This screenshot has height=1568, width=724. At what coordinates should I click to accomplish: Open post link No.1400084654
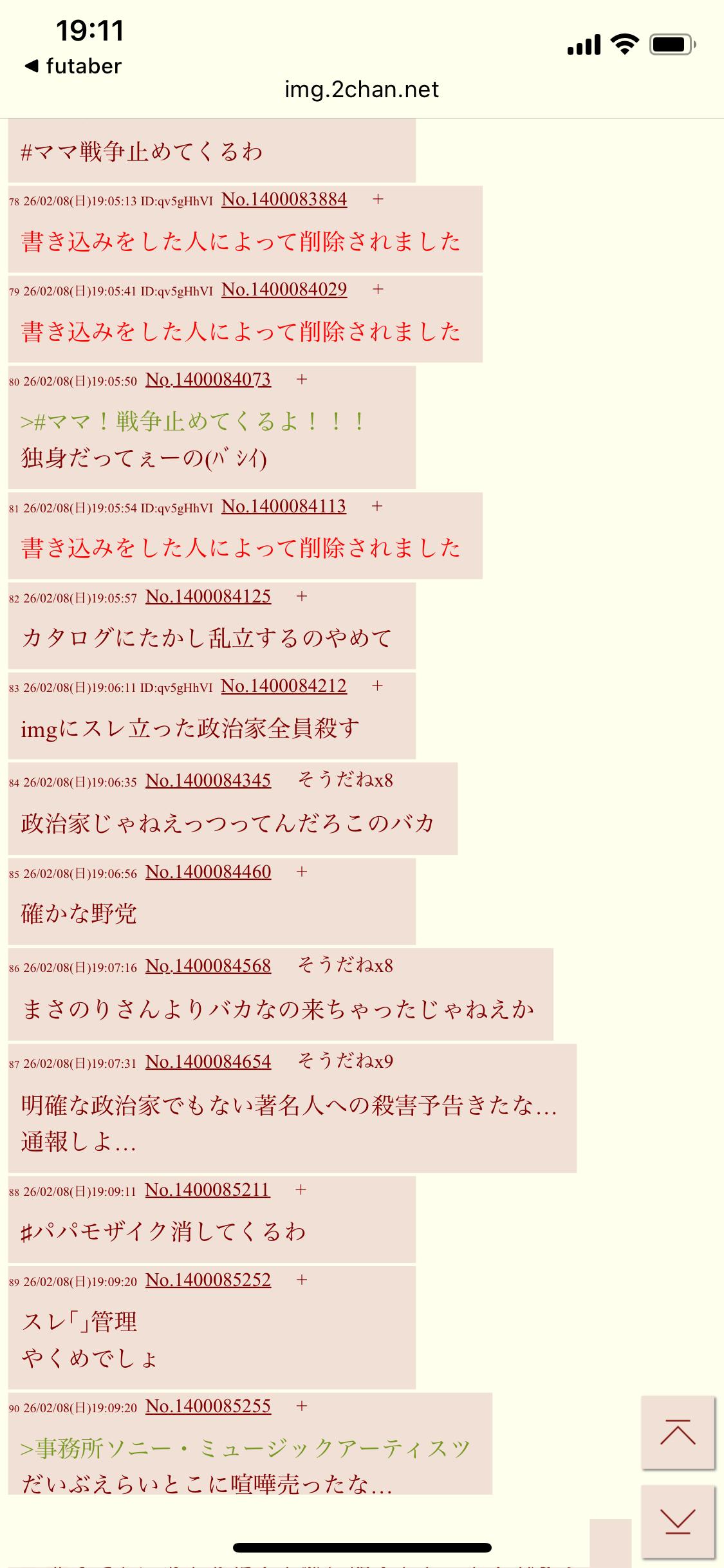[x=208, y=1061]
